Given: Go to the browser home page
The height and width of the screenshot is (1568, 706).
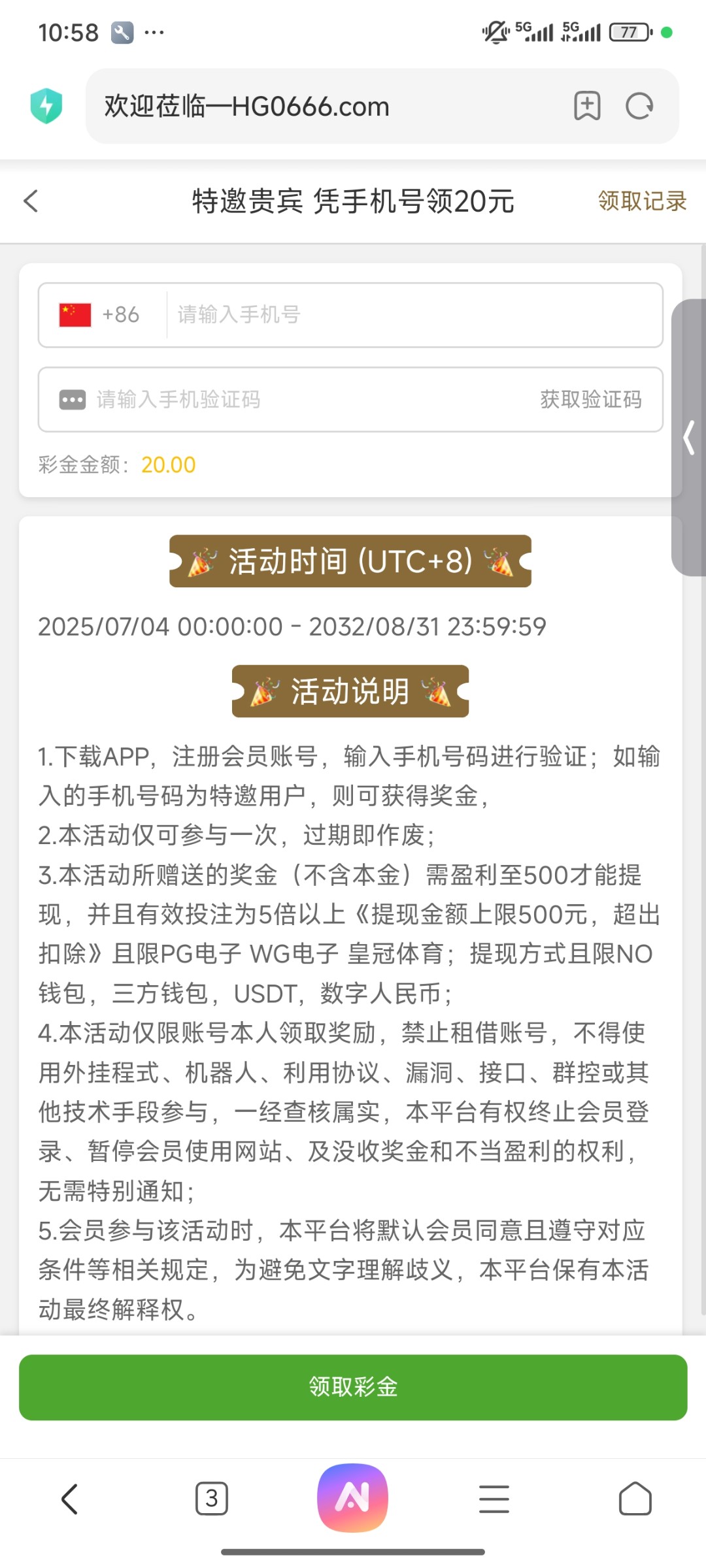Looking at the screenshot, I should tap(635, 1499).
